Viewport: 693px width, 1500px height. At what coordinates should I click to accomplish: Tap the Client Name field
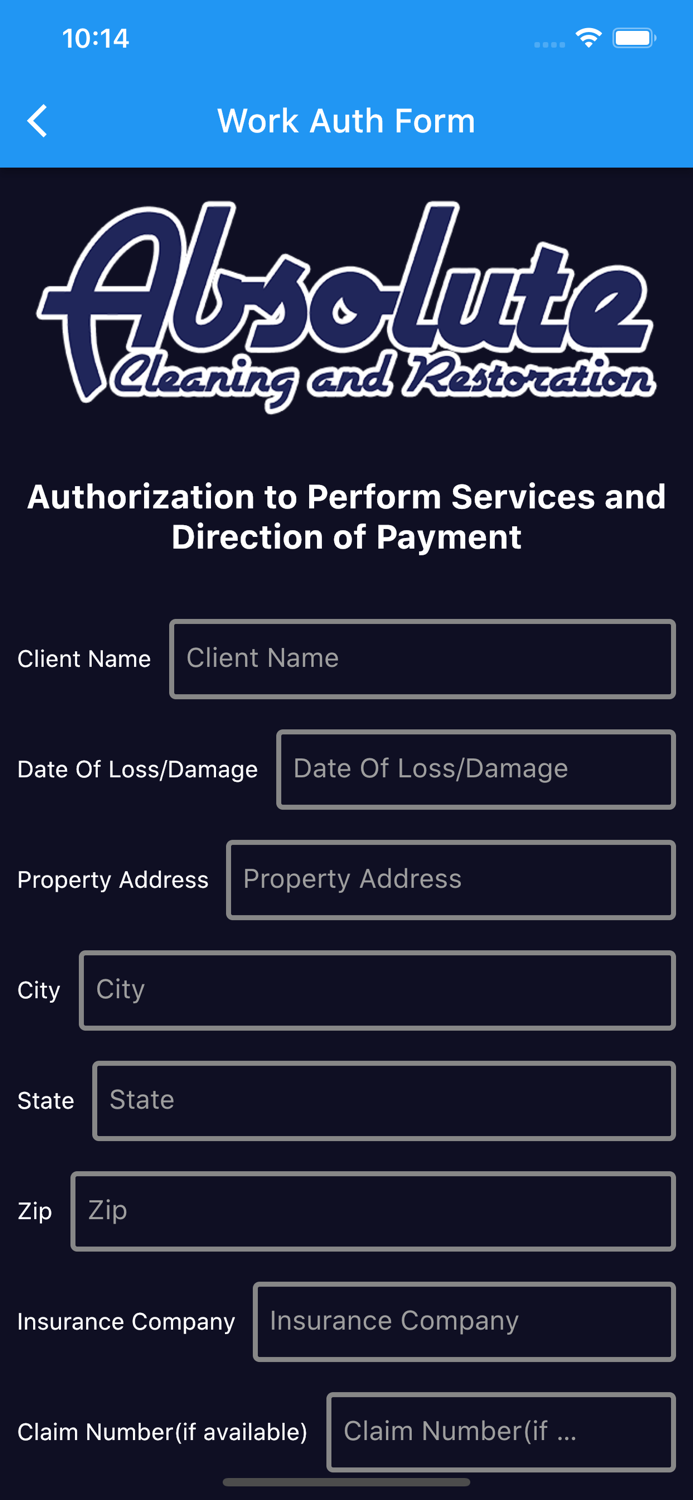[422, 659]
